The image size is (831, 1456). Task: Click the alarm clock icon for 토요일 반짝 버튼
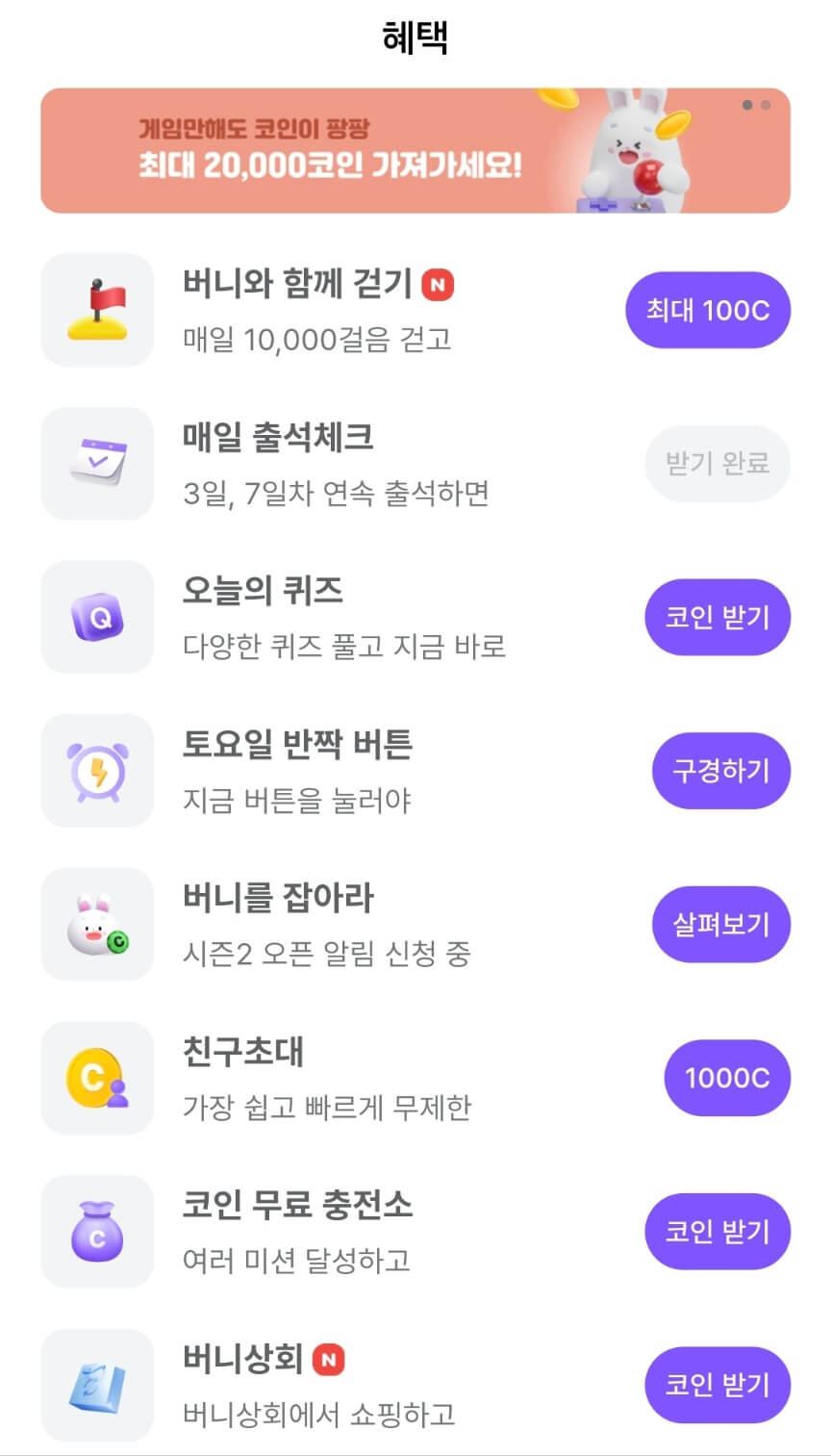(97, 770)
